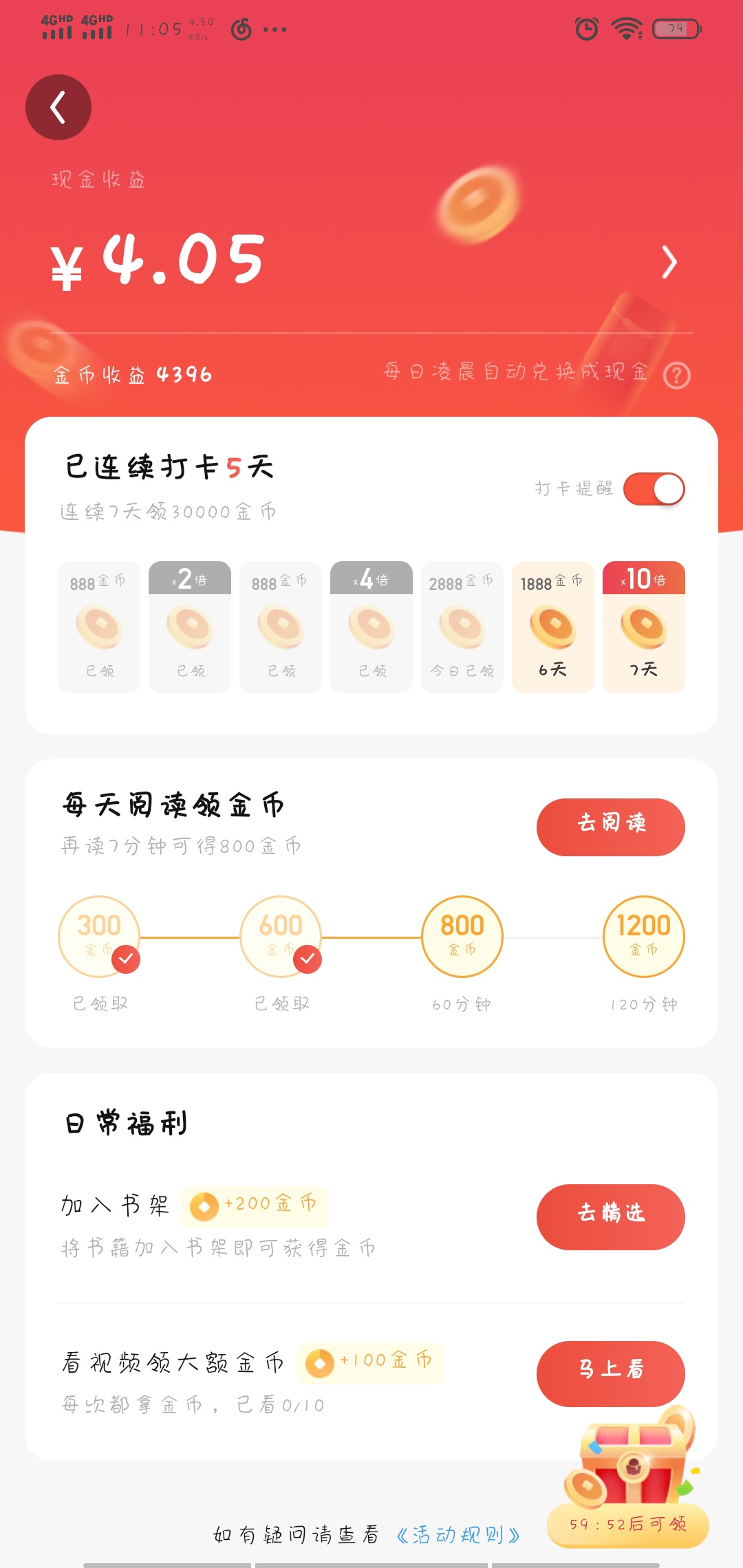This screenshot has height=1568, width=743.
Task: Select the 1200 金币 reading reward
Action: [x=643, y=936]
